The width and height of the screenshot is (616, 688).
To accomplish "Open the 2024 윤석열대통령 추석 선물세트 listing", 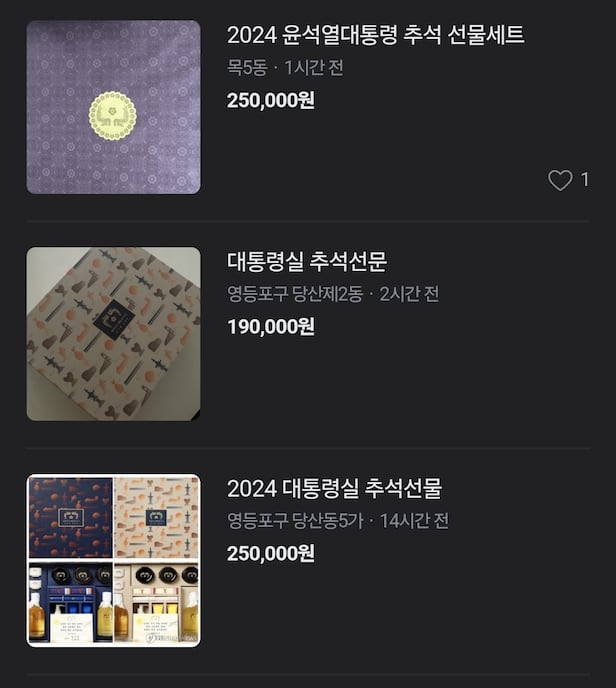I will coord(375,36).
